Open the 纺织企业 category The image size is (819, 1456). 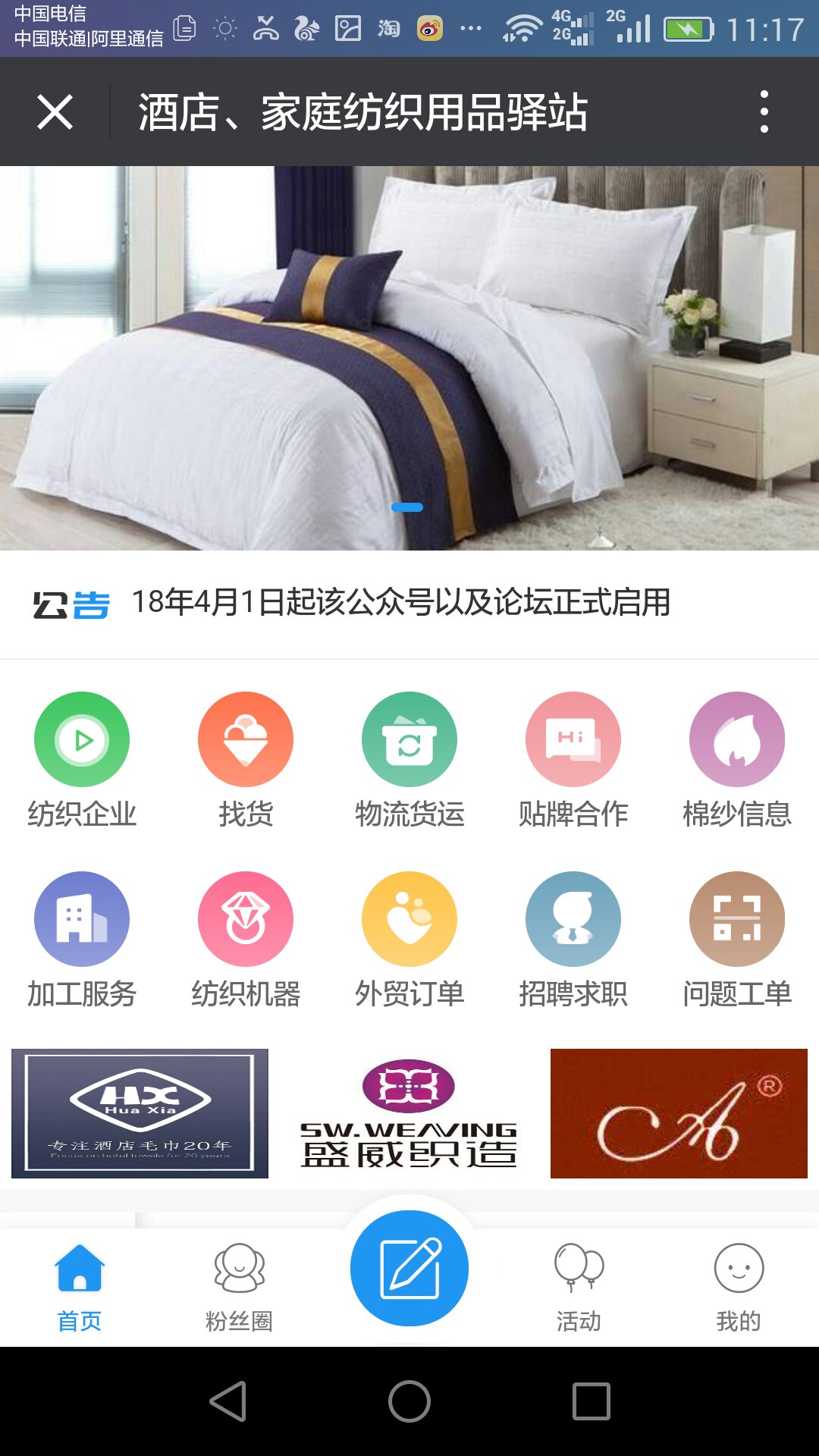click(82, 758)
